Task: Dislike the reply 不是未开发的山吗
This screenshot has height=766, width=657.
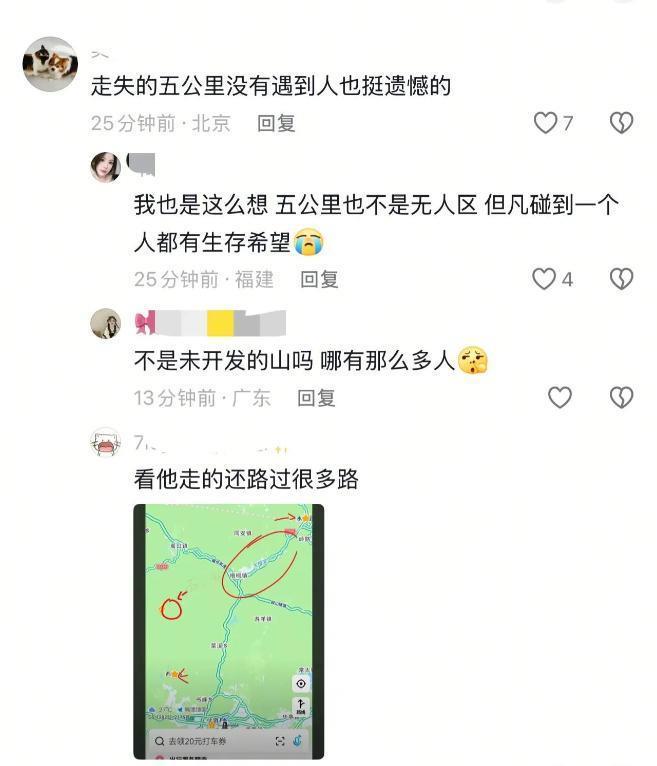Action: [x=621, y=397]
